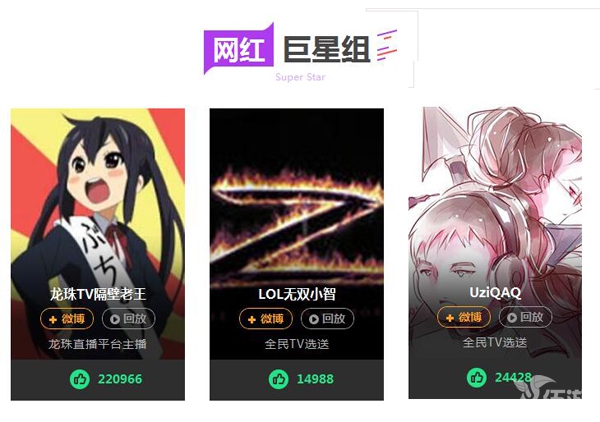Open LOL无双小智's 微博 button
The width and height of the screenshot is (600, 422).
coord(265,319)
